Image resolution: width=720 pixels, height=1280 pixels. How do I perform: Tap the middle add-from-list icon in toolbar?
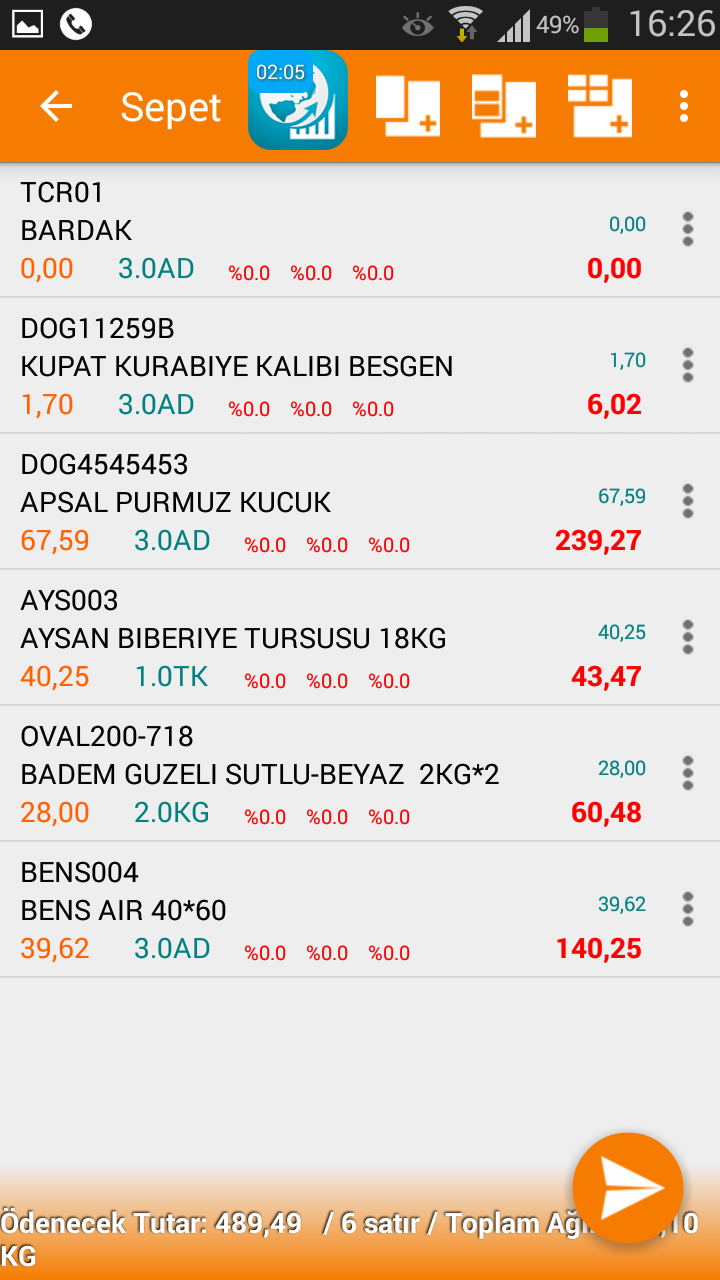[504, 106]
